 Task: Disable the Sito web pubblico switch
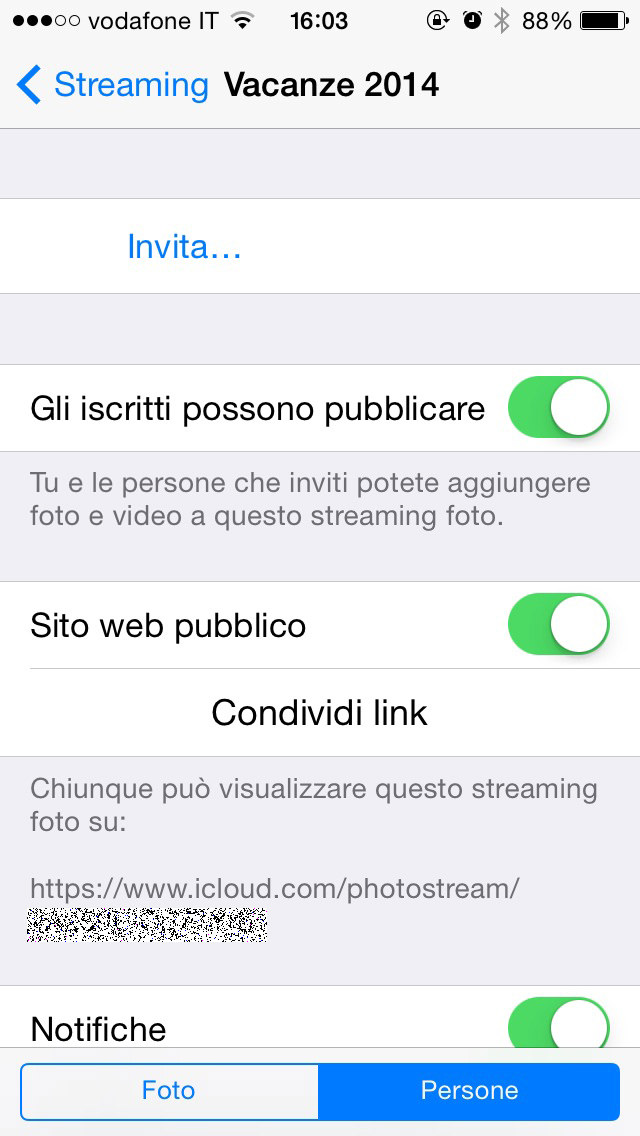pos(558,625)
